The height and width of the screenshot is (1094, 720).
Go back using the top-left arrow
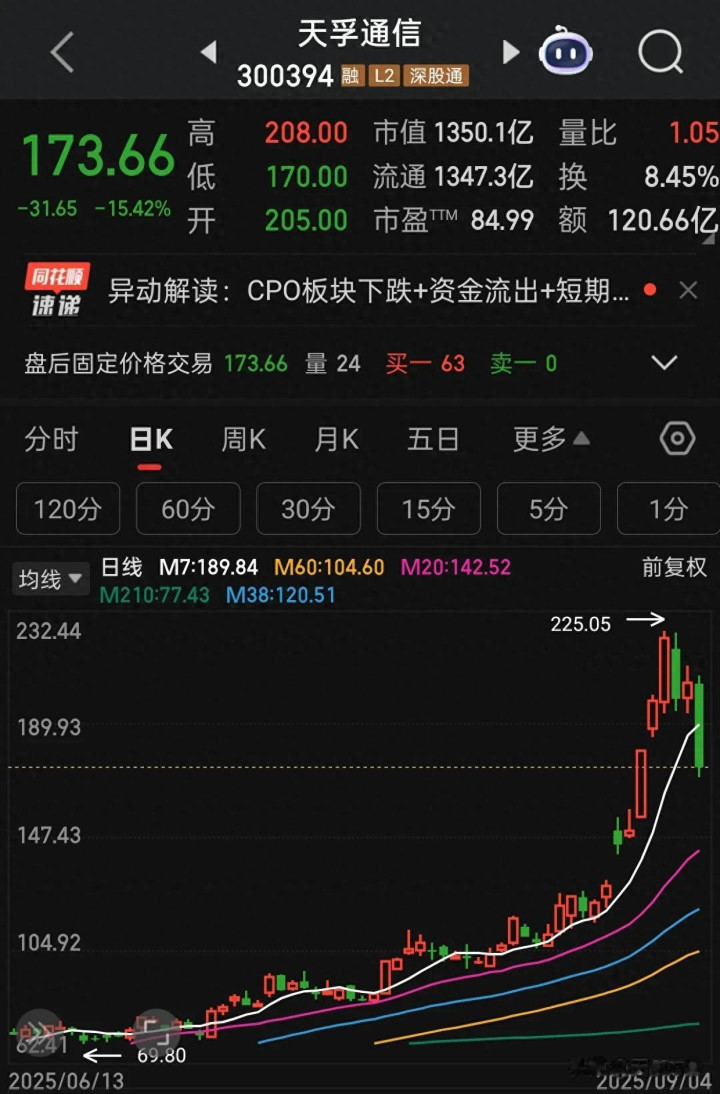tap(62, 52)
